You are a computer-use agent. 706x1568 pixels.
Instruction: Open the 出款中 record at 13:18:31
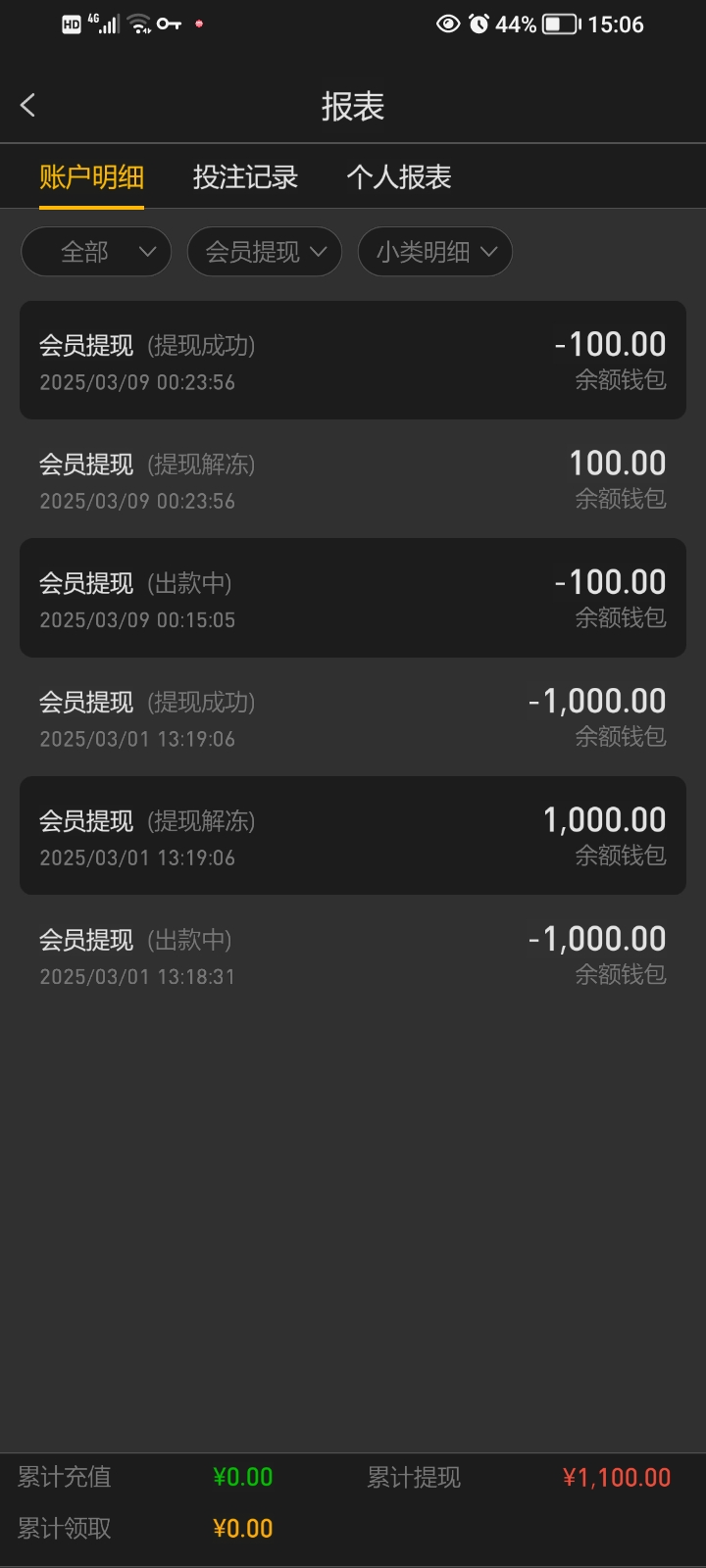353,955
